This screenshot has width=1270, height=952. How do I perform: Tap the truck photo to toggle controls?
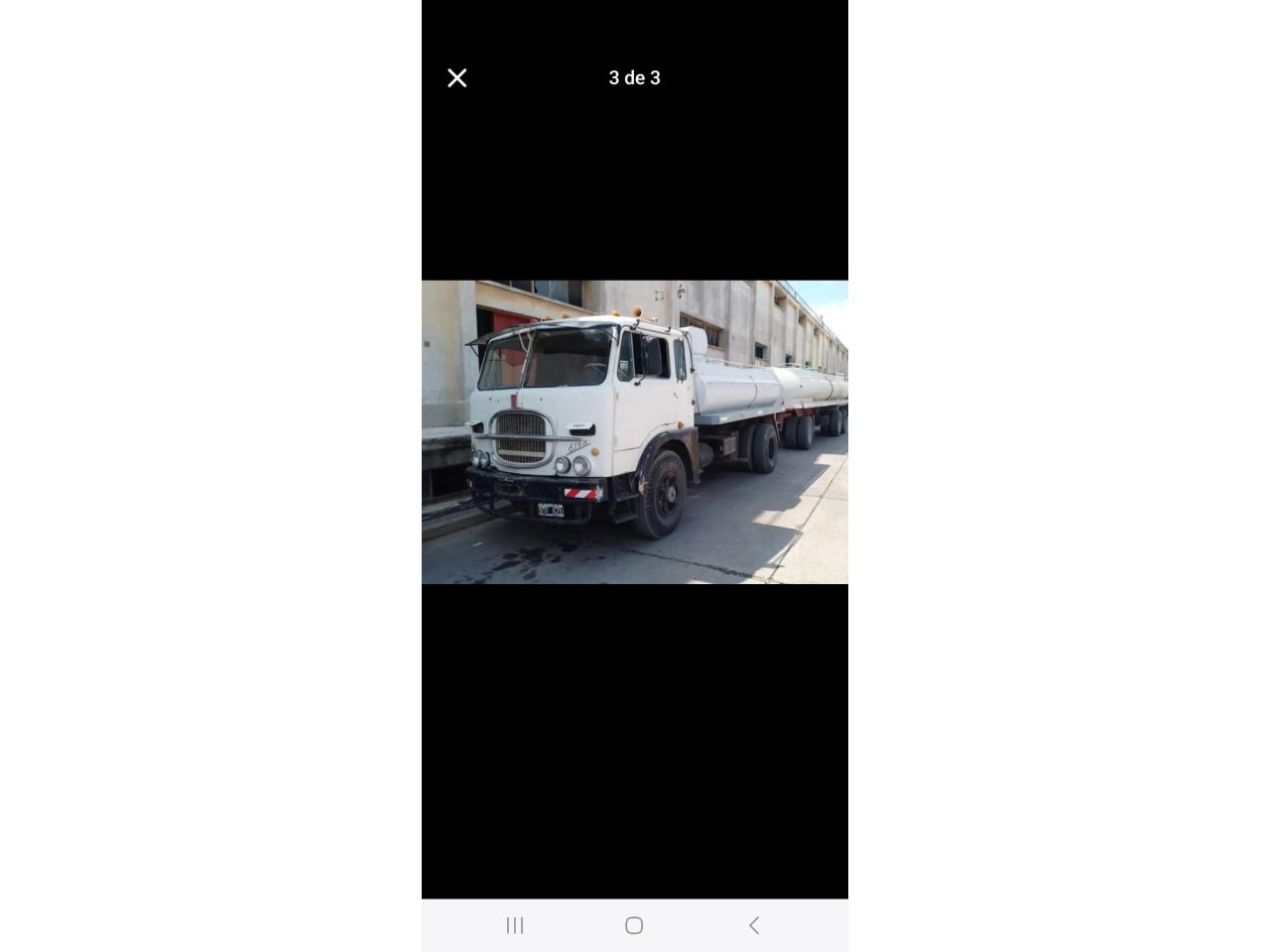pos(635,431)
